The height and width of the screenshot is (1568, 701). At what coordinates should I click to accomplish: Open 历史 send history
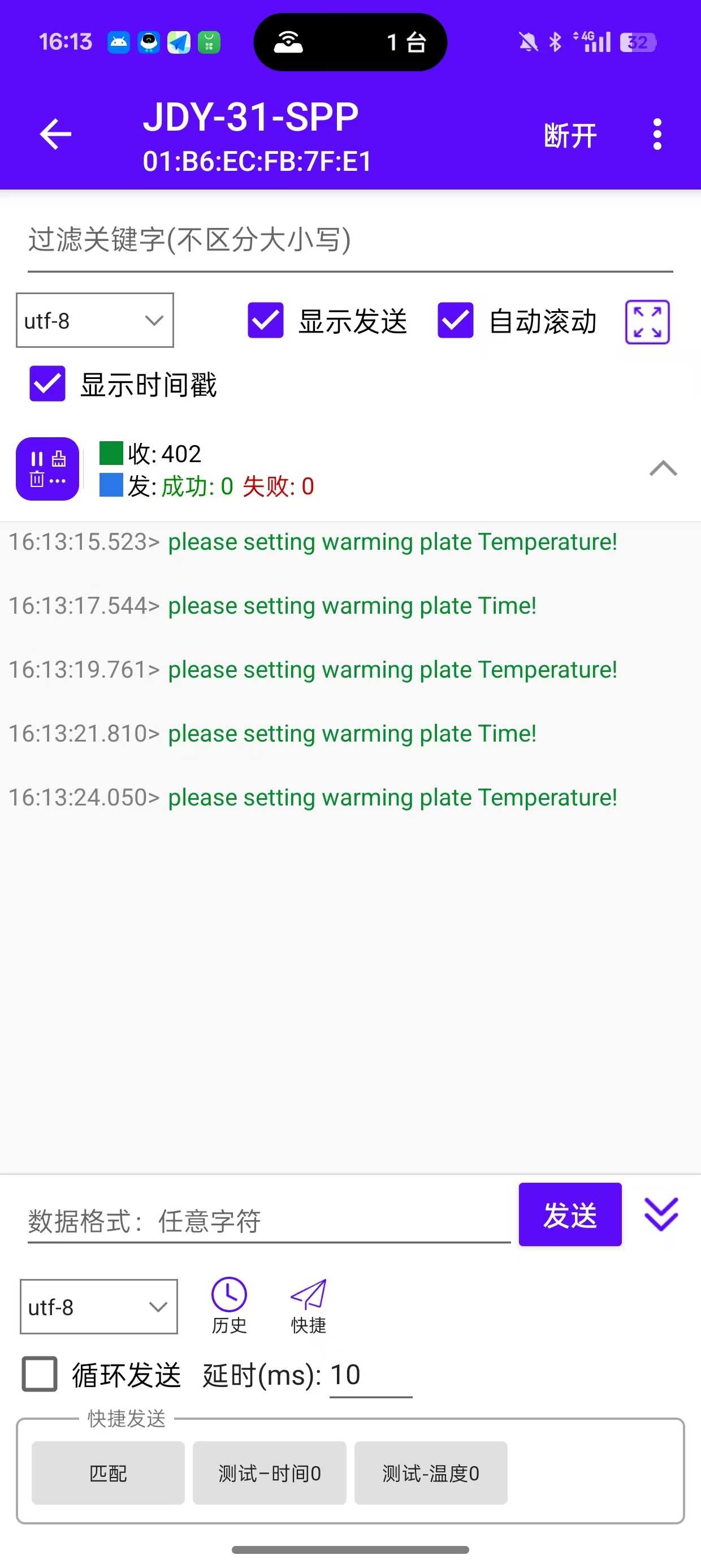pos(229,1304)
